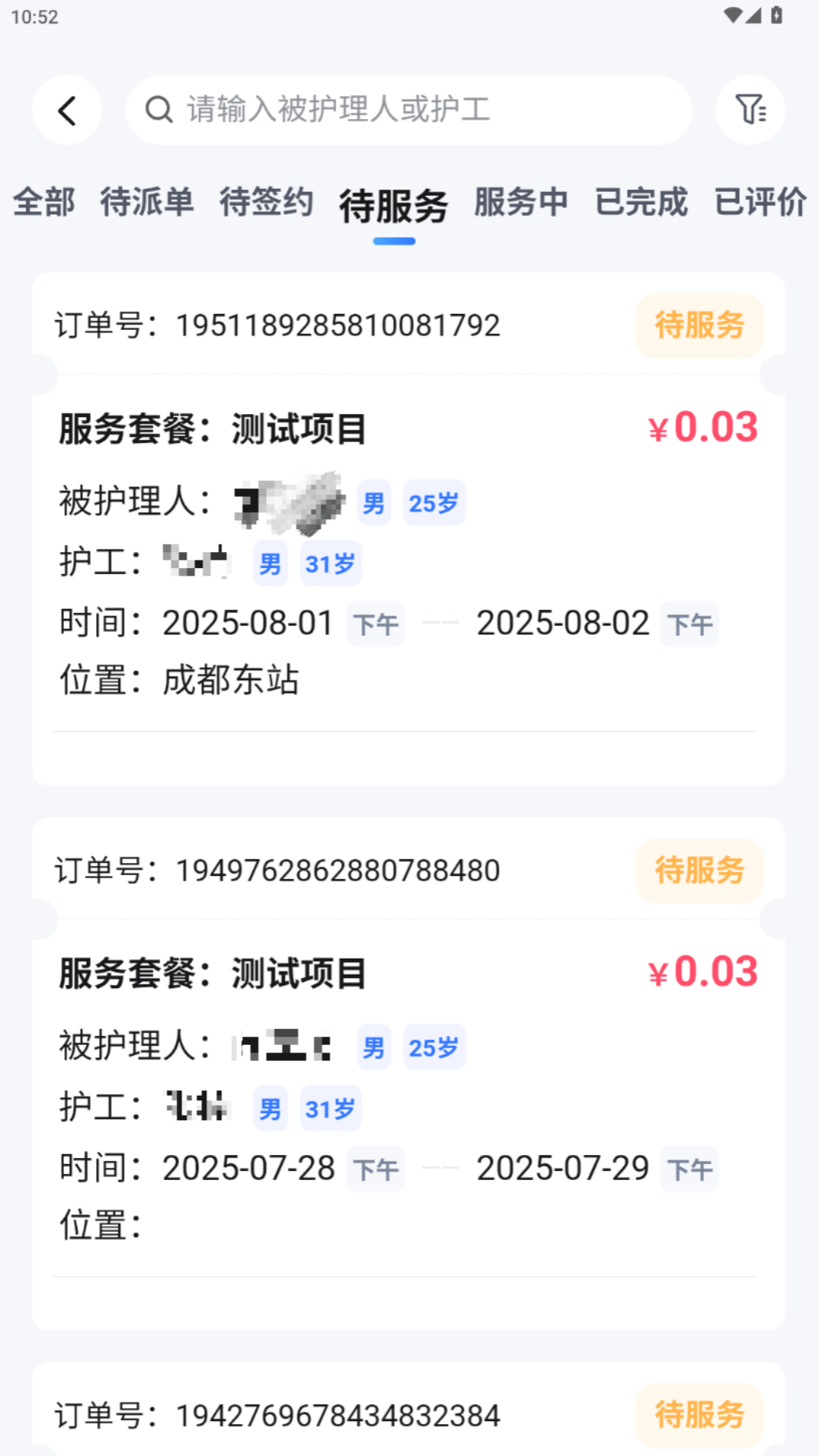The height and width of the screenshot is (1456, 819).
Task: Click the back arrow icon
Action: [67, 109]
